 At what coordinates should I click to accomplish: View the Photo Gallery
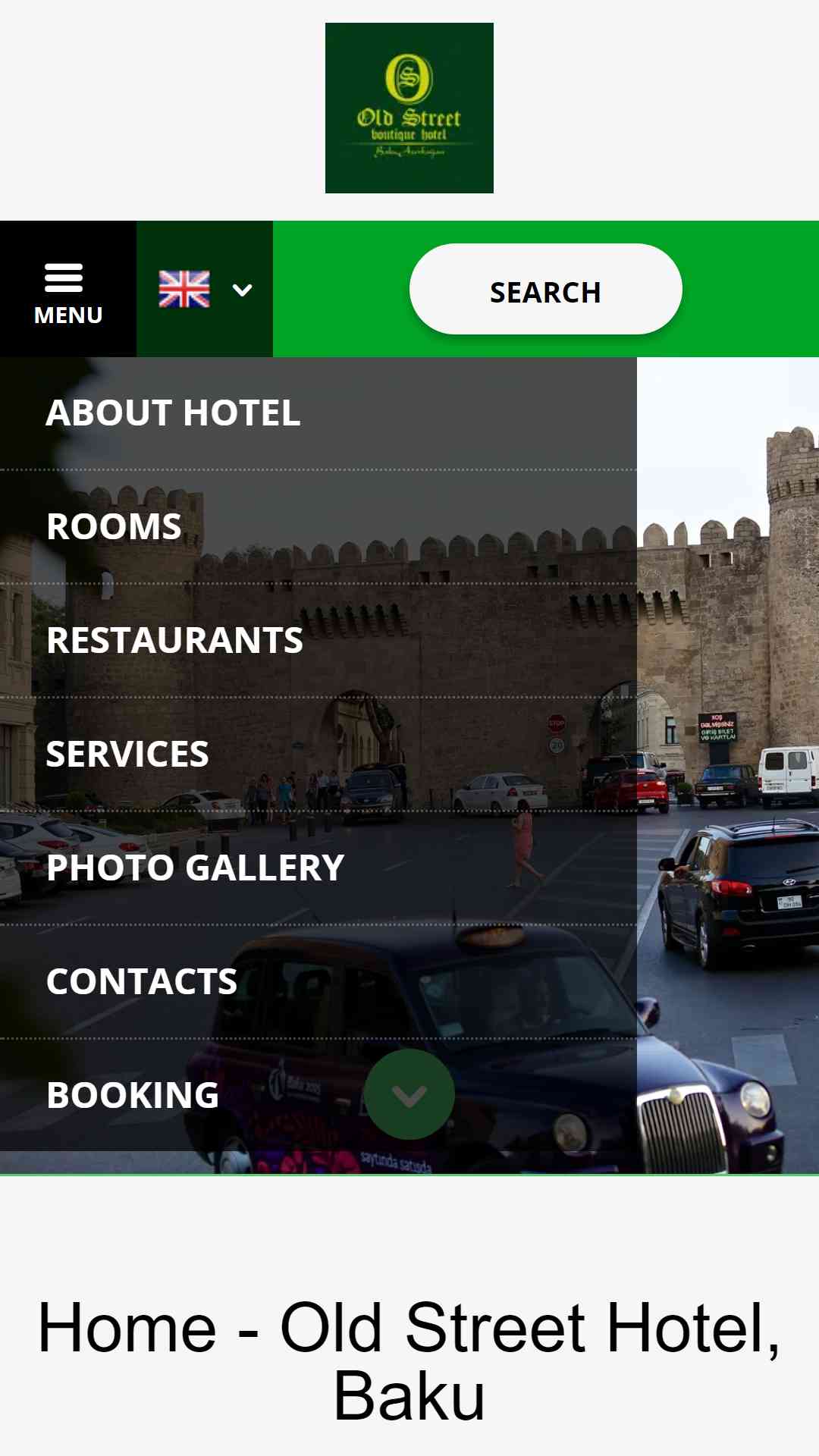coord(195,868)
